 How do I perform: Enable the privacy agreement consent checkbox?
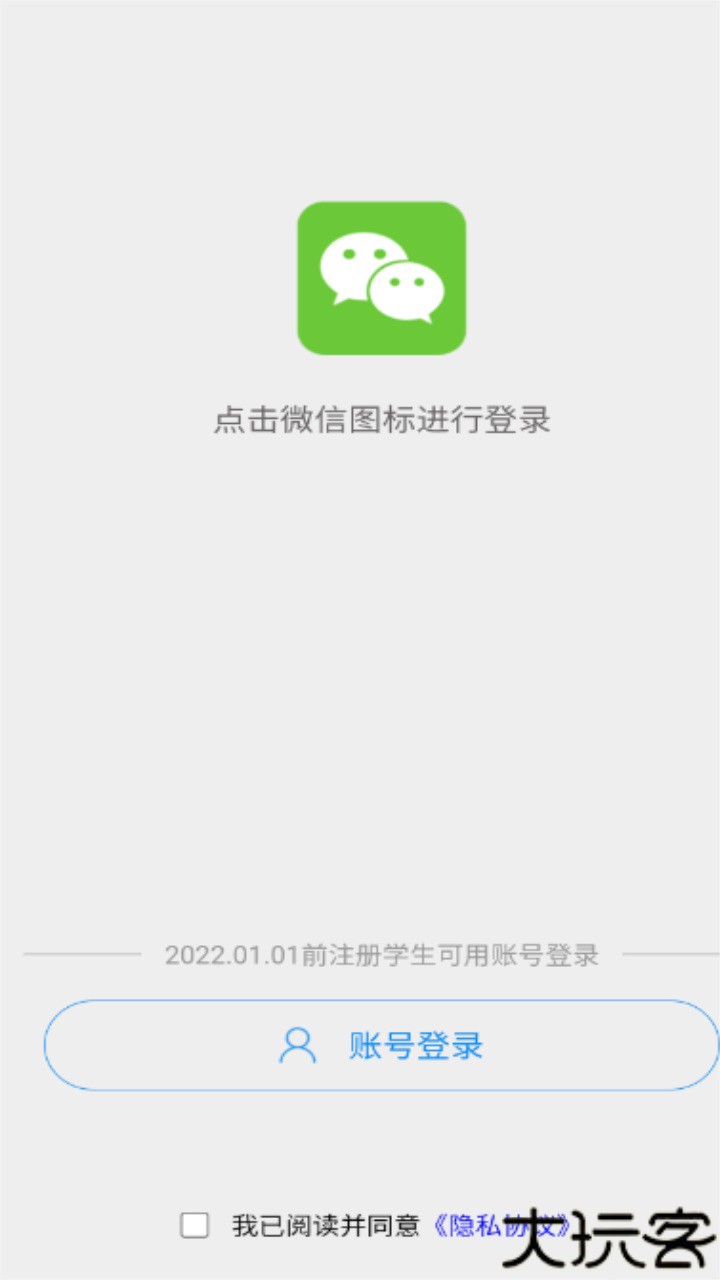tap(193, 1225)
